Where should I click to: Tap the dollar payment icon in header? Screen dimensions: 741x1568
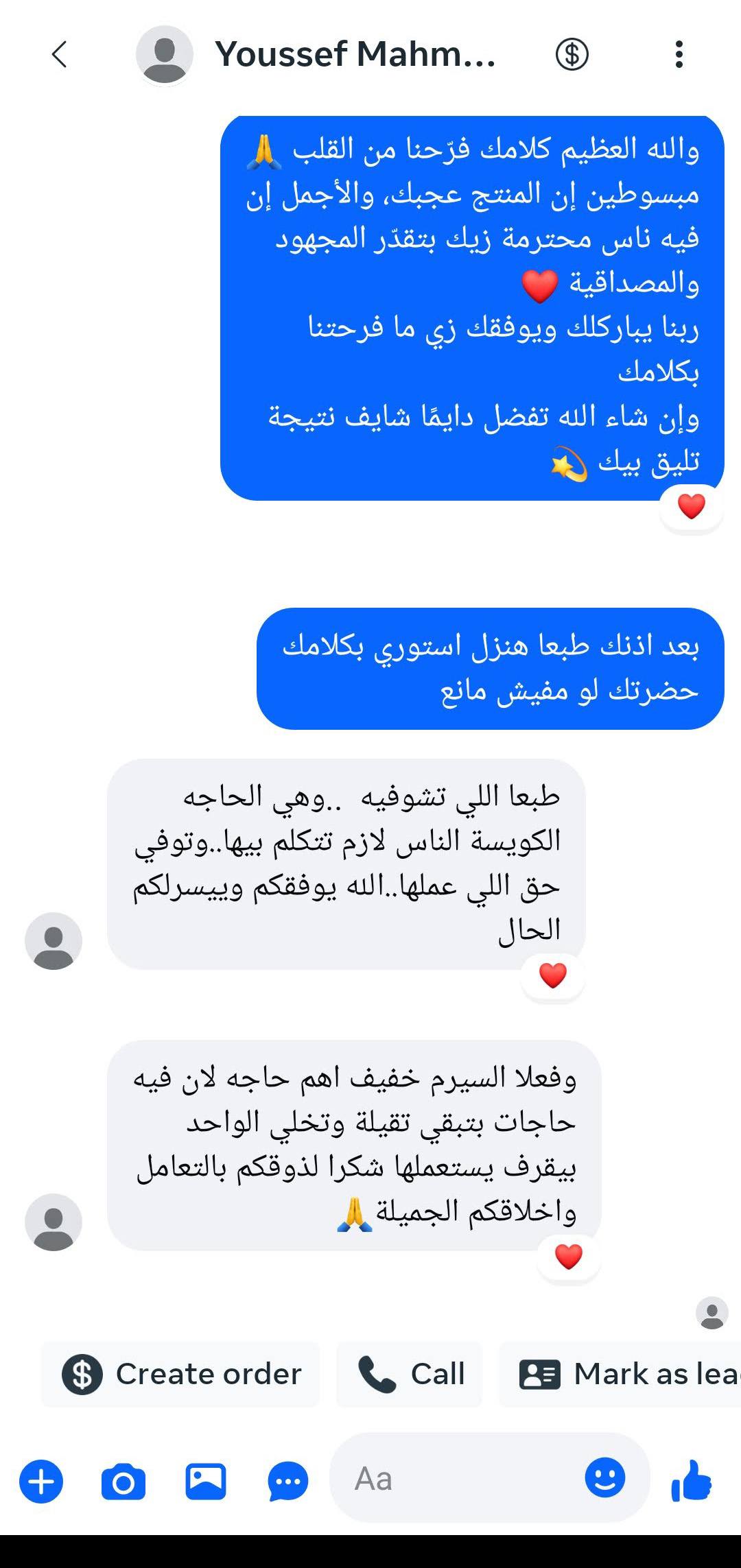pos(572,54)
